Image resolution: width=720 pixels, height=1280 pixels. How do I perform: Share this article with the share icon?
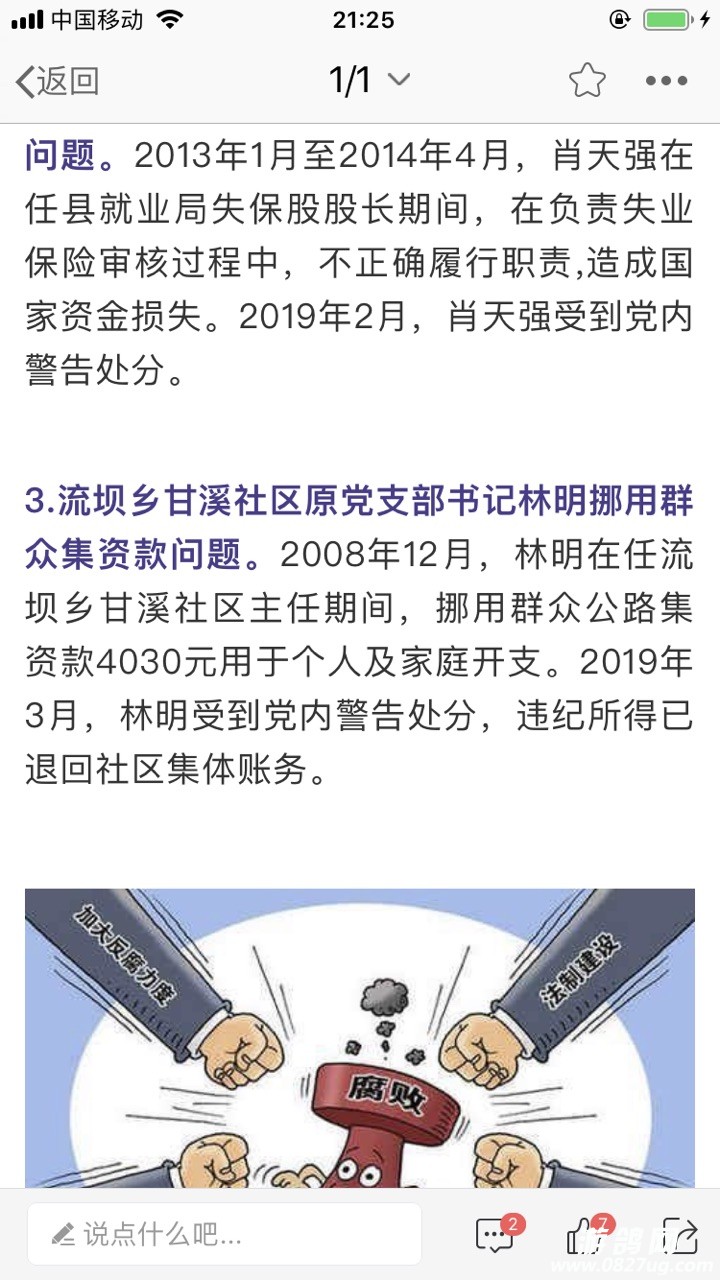coord(679,1236)
